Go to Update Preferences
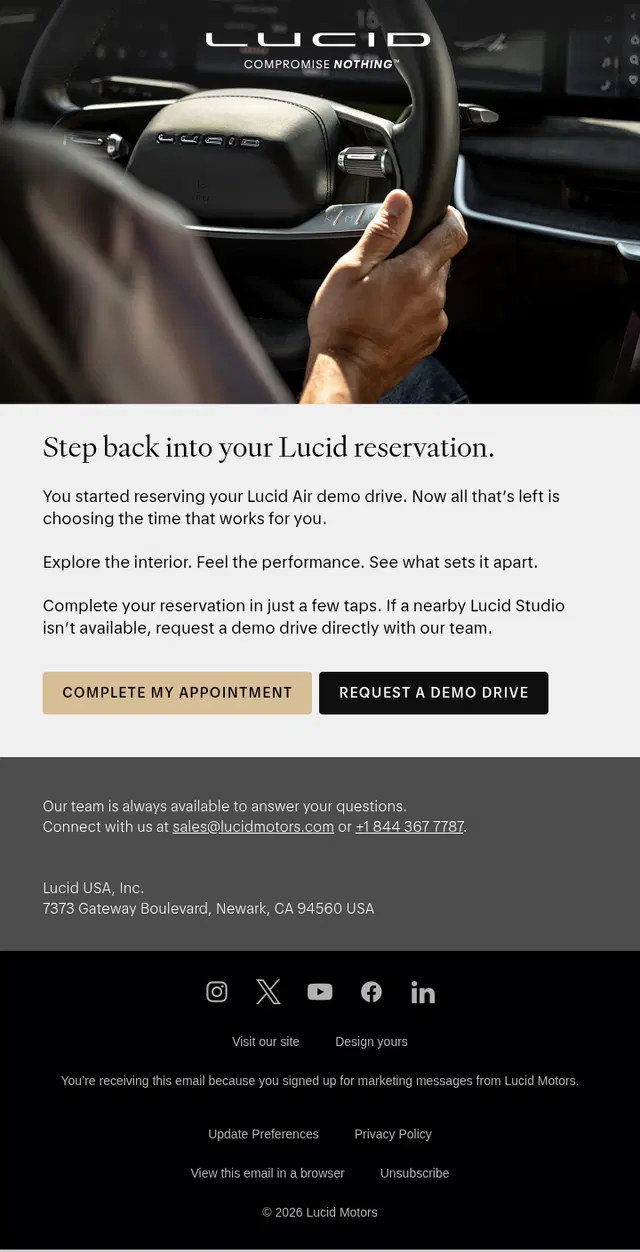This screenshot has height=1252, width=640. tap(263, 1134)
